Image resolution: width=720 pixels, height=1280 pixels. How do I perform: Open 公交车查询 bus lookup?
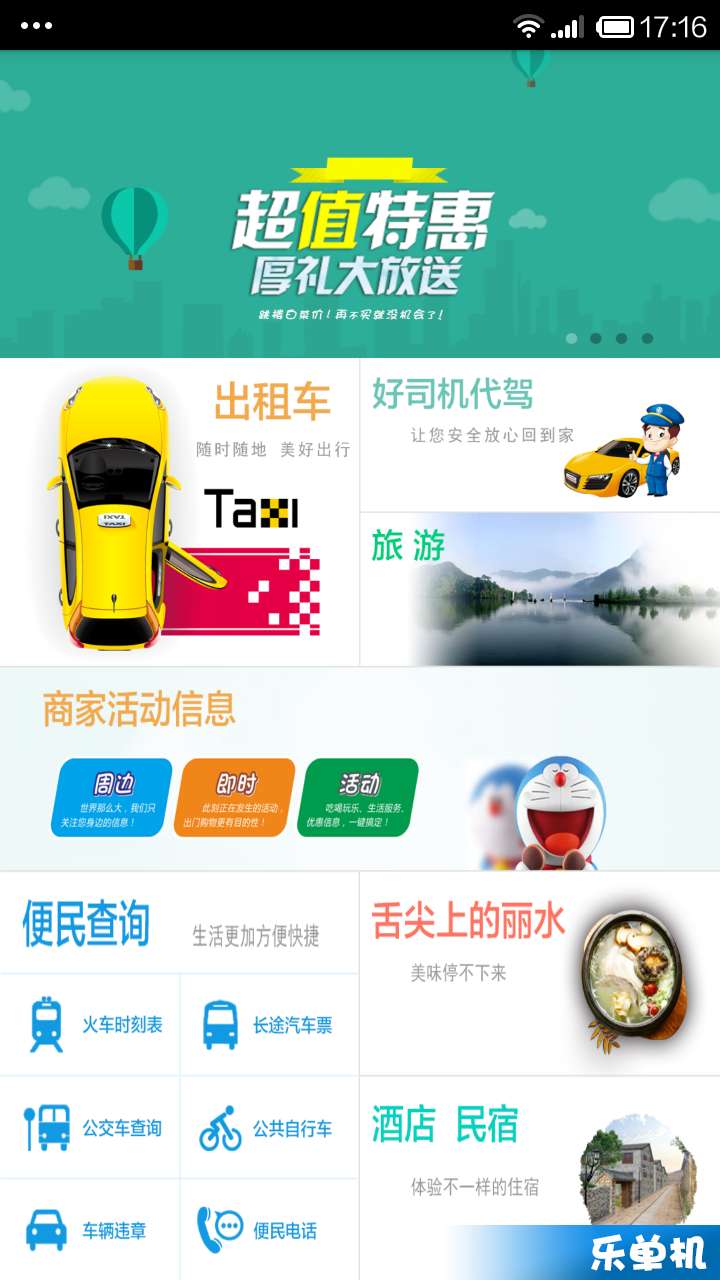[90, 1128]
